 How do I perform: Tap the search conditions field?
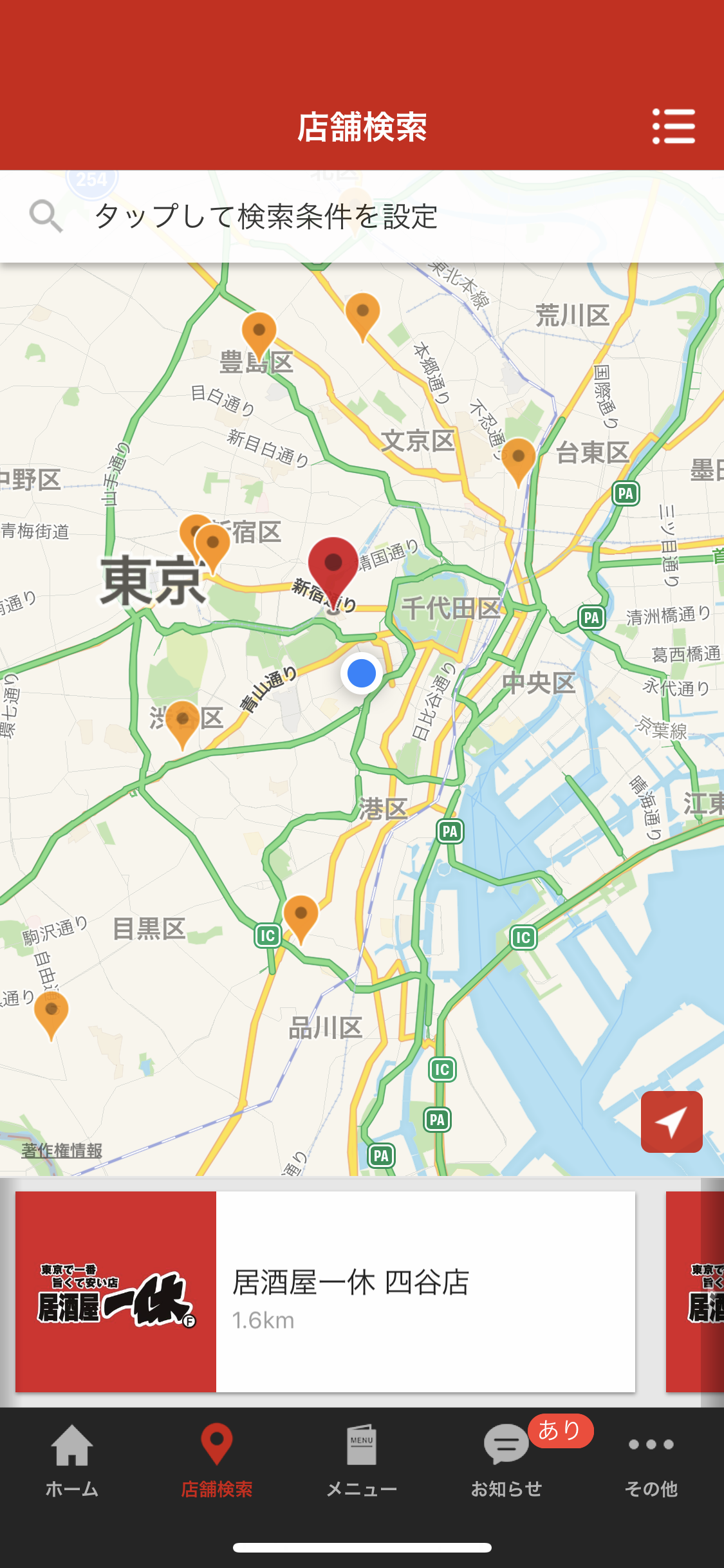362,216
